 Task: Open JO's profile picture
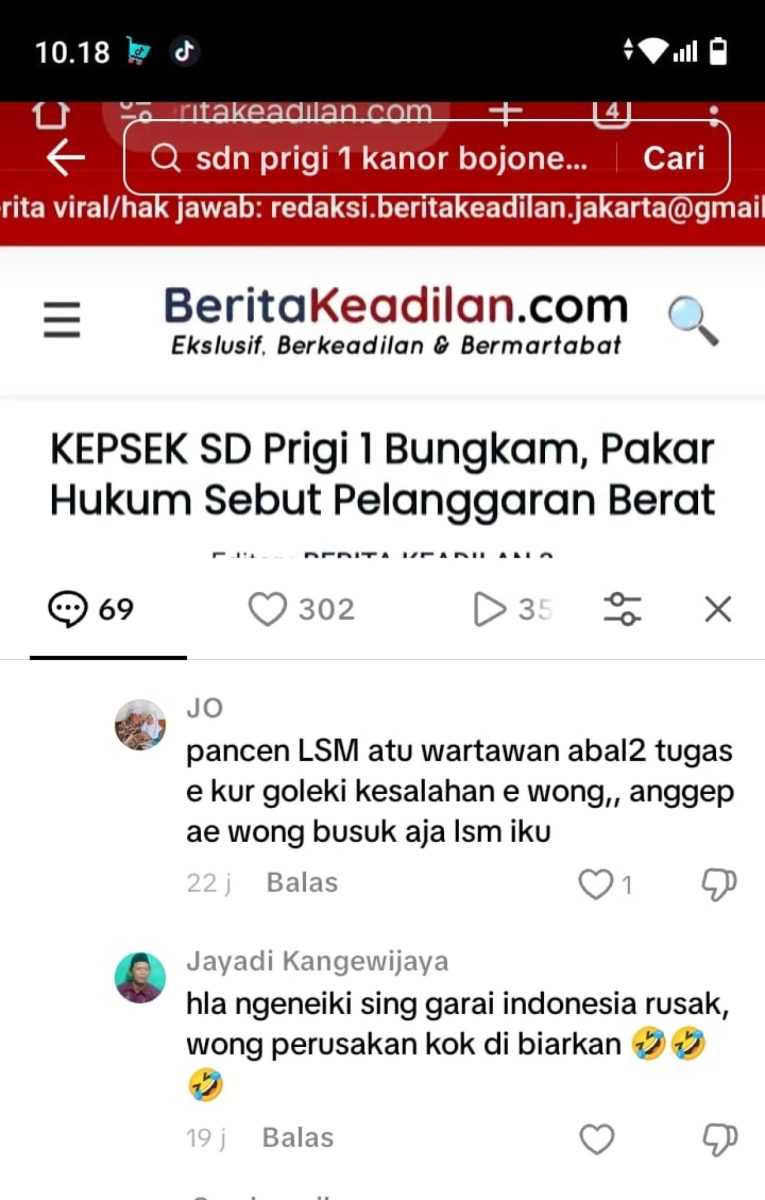[140, 725]
